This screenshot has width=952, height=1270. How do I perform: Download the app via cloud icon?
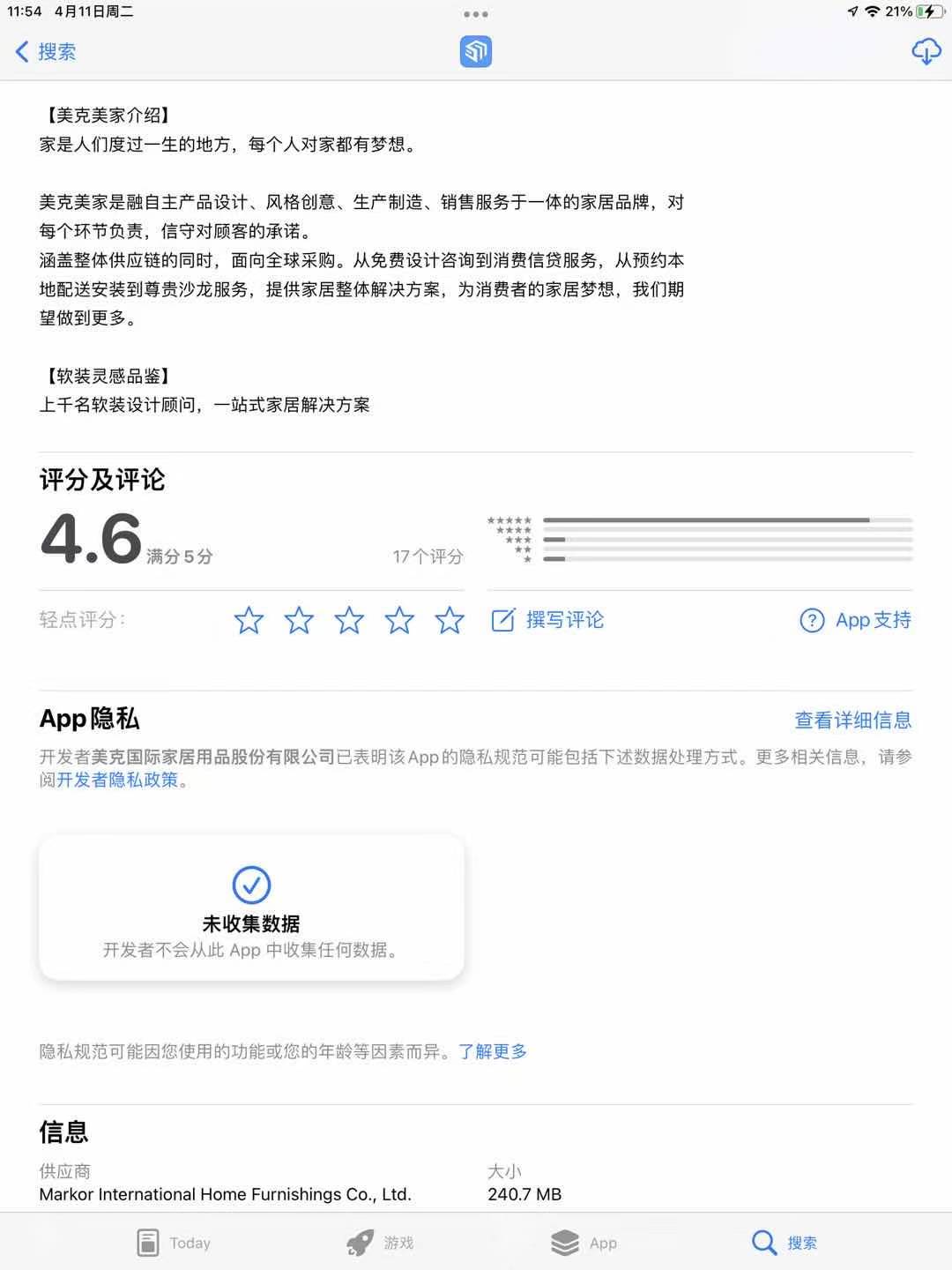point(926,52)
